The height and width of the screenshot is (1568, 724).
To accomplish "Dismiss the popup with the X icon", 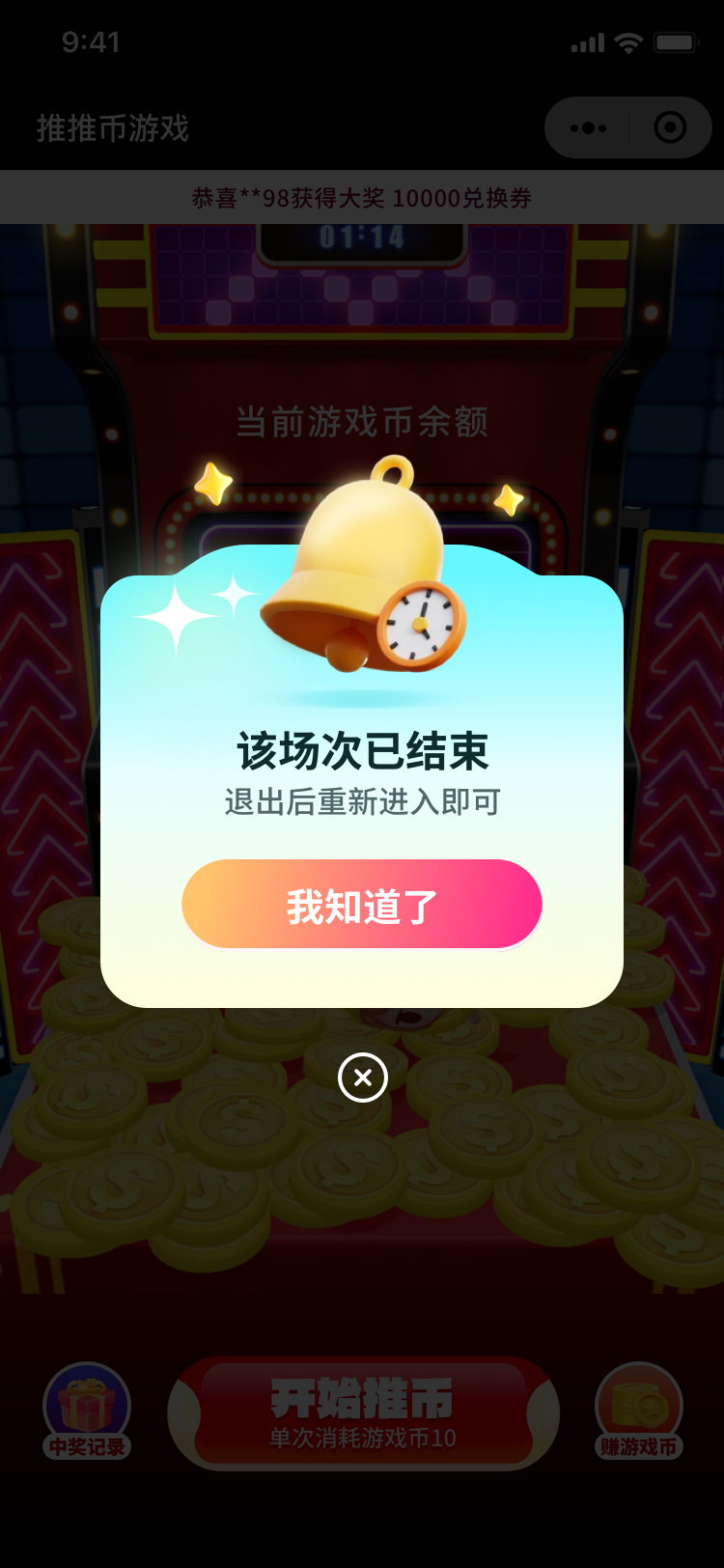I will [363, 1078].
